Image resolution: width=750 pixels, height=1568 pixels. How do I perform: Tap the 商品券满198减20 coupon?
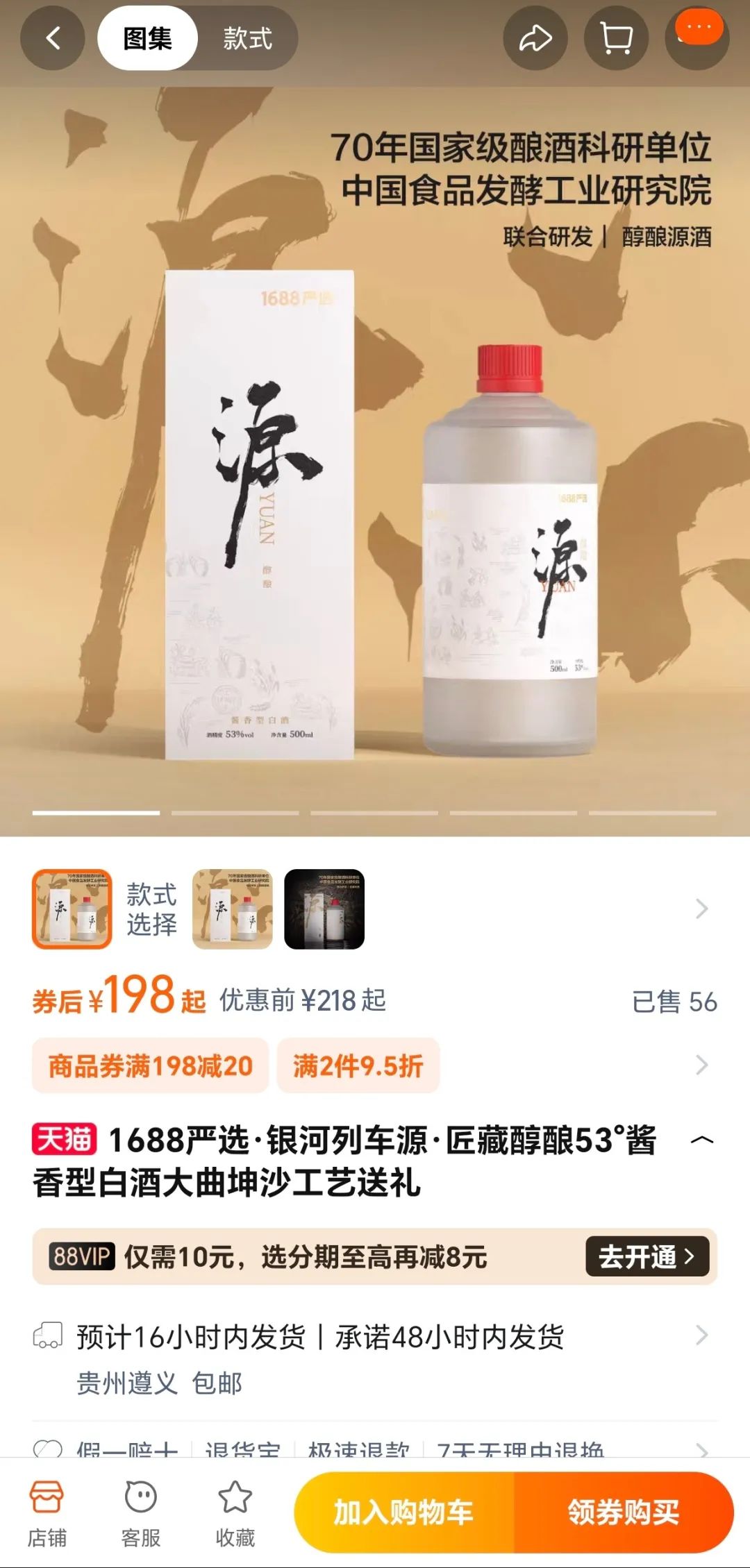point(150,1065)
